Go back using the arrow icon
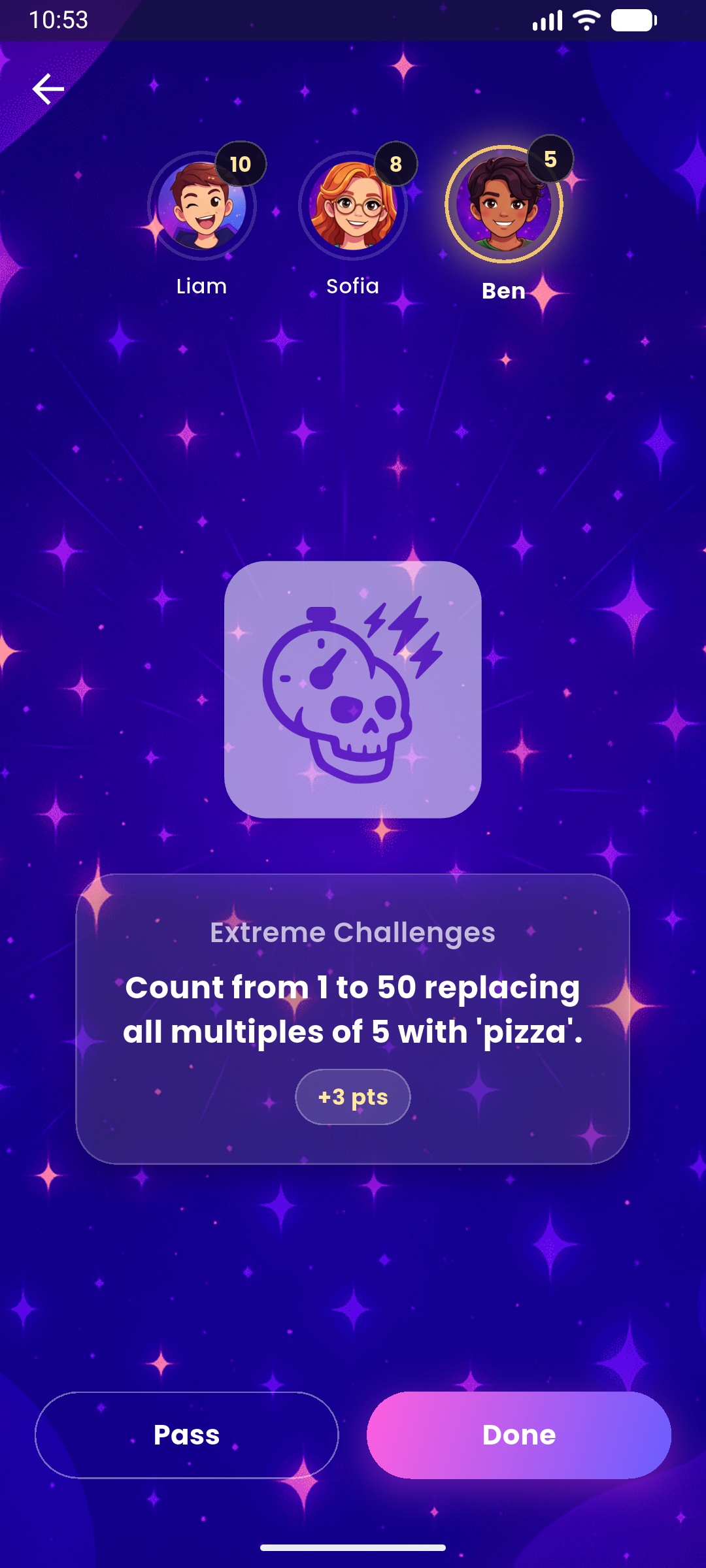 pos(48,89)
